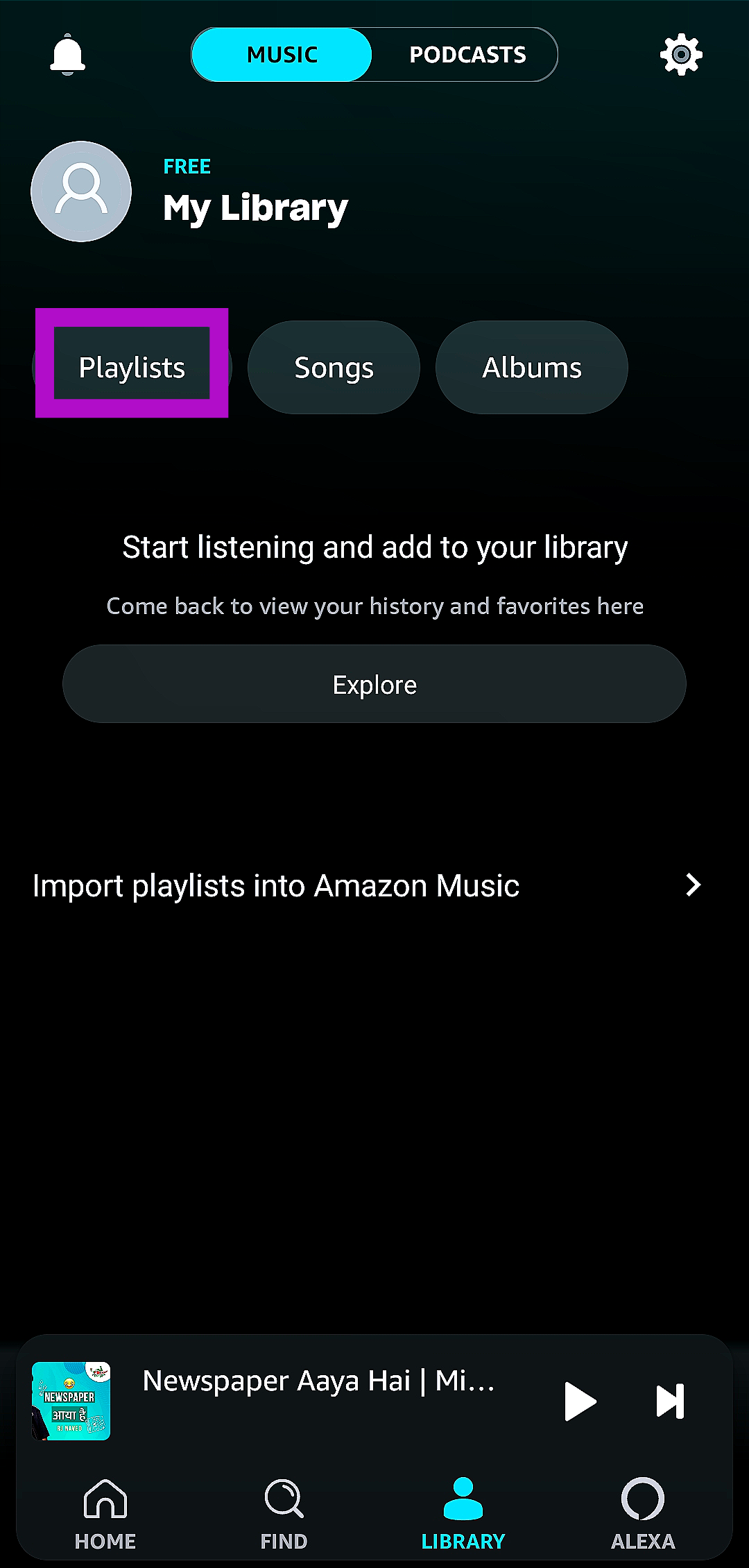Tap the Explore button
The width and height of the screenshot is (749, 1568).
coord(374,684)
